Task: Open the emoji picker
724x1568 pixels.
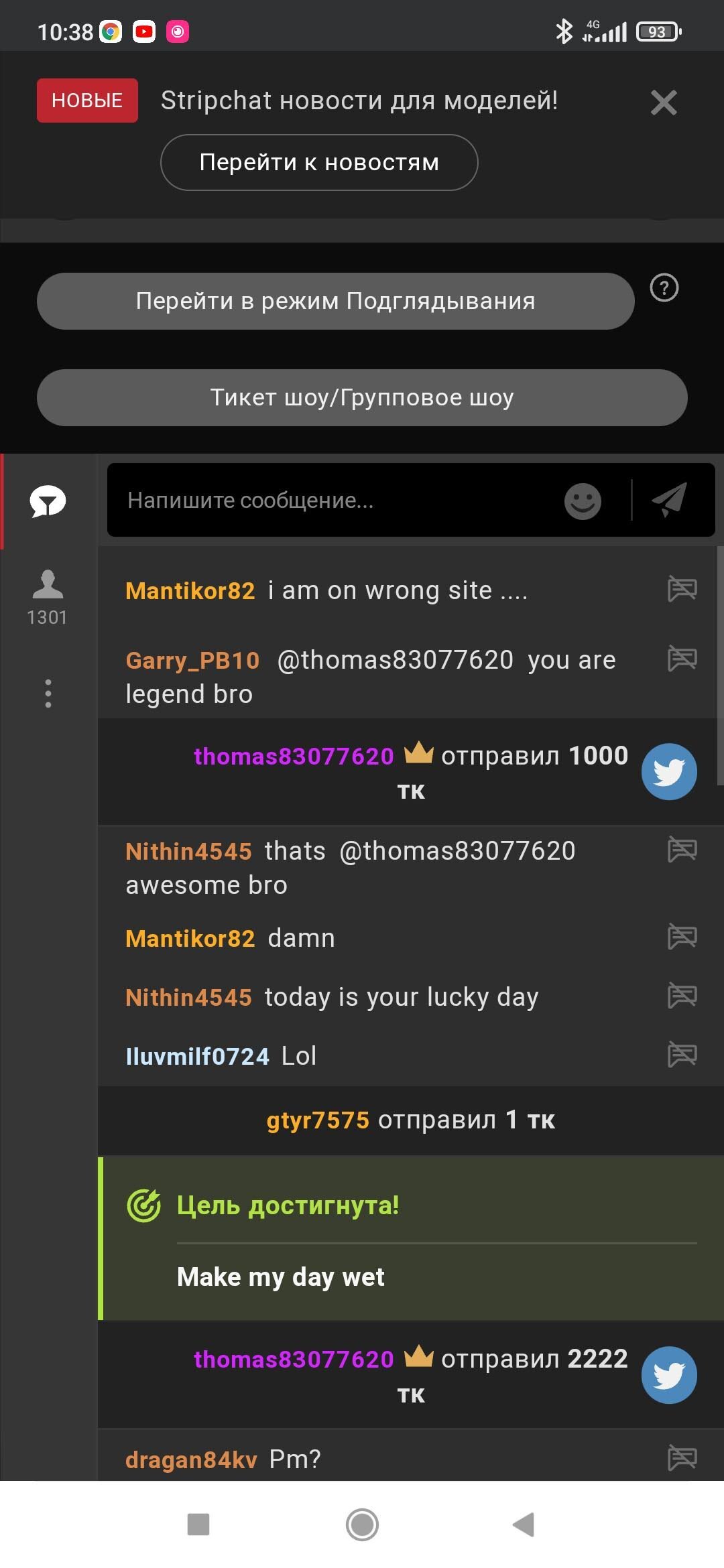Action: pyautogui.click(x=582, y=501)
